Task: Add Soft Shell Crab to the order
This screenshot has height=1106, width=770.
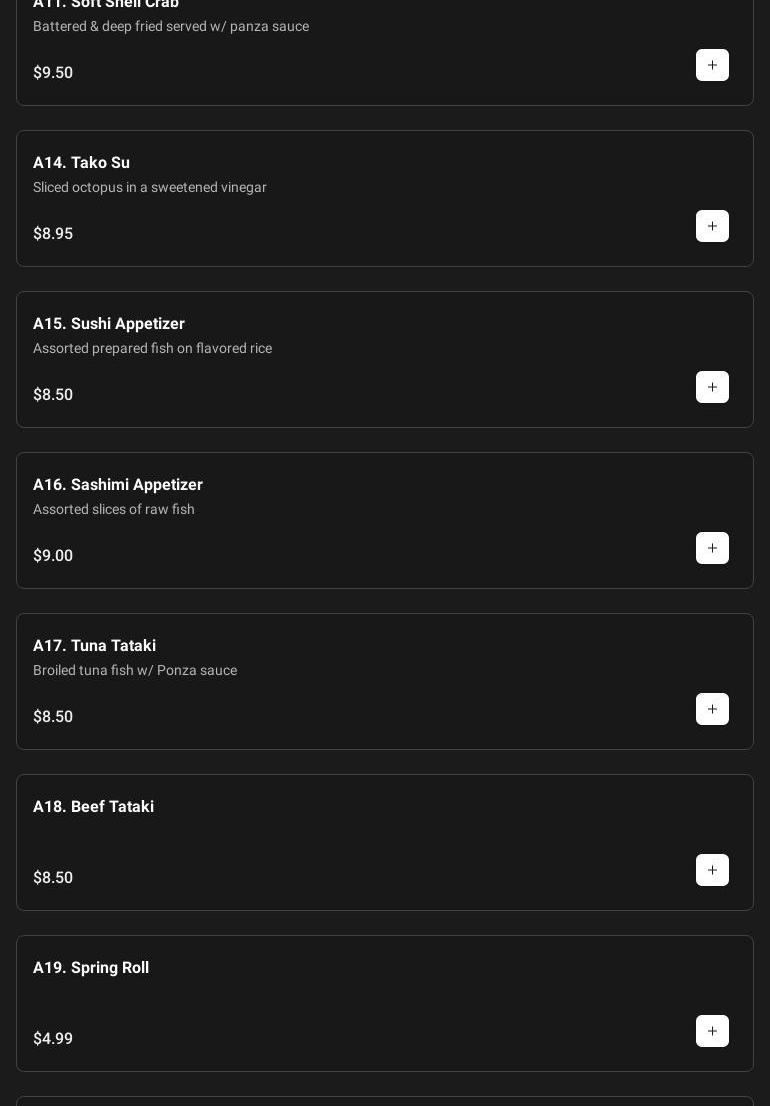Action: coord(712,65)
